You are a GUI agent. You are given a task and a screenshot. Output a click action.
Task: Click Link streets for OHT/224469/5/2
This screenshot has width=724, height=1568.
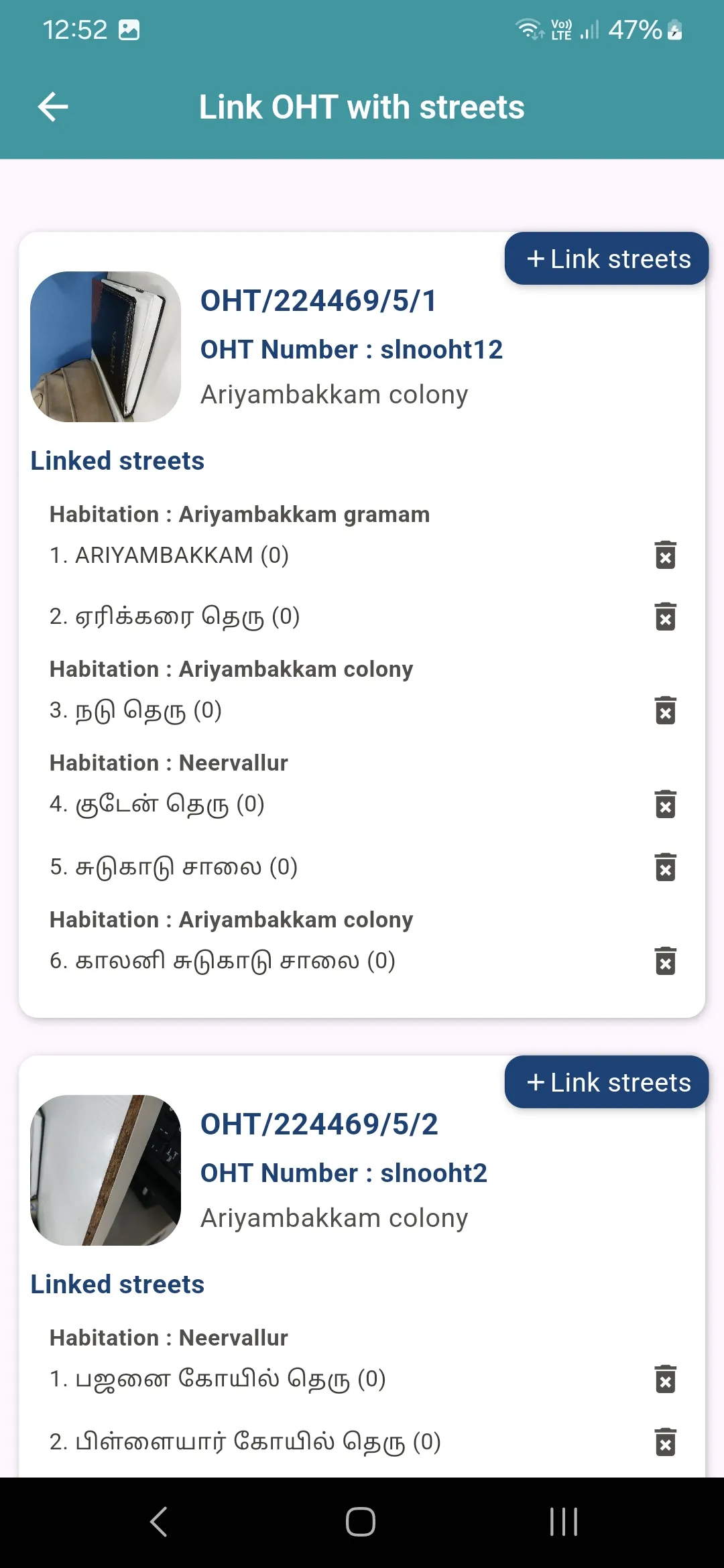605,1082
